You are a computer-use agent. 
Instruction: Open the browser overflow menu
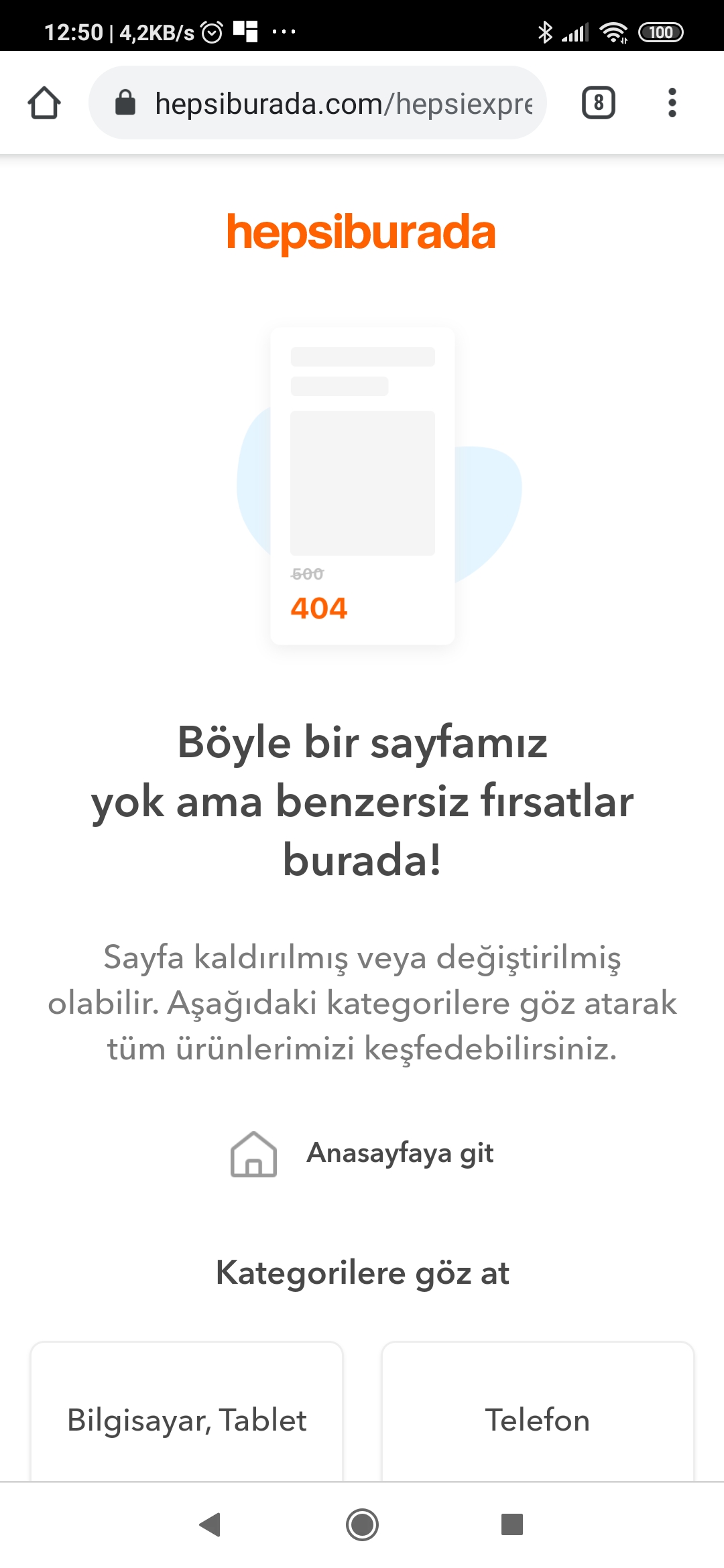tap(672, 103)
